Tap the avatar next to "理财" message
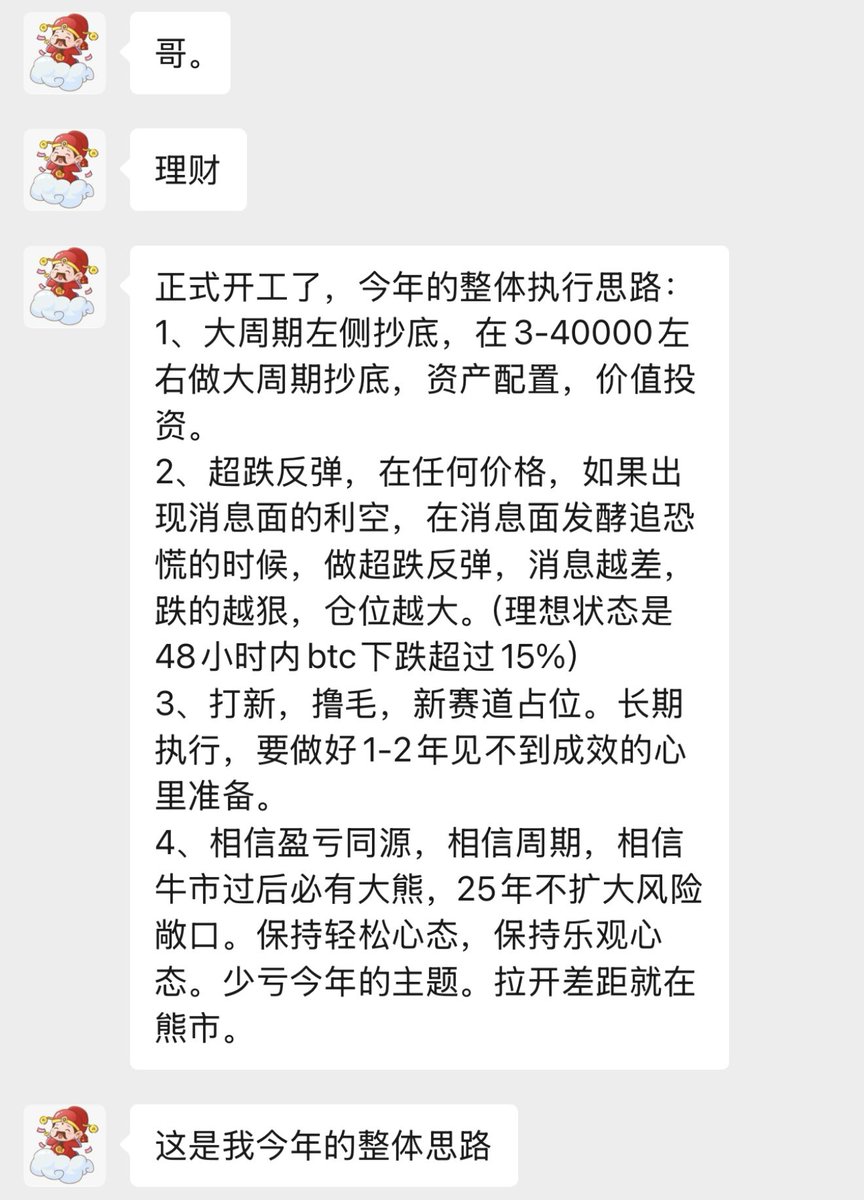The height and width of the screenshot is (1200, 864). point(65,170)
